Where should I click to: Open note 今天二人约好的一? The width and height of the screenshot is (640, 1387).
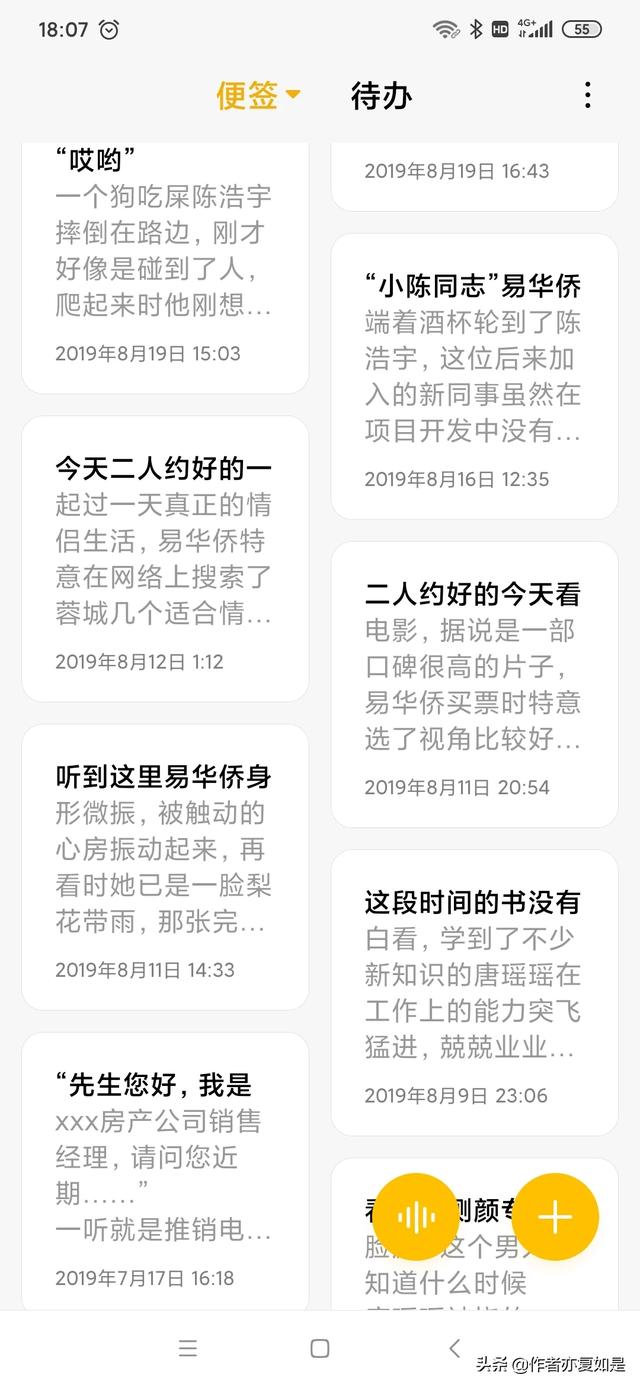click(x=165, y=558)
